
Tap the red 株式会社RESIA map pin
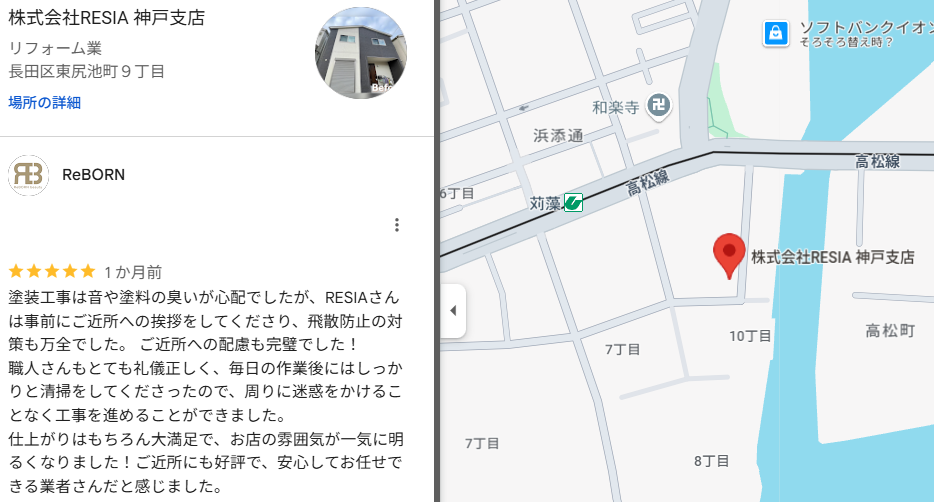tap(729, 254)
